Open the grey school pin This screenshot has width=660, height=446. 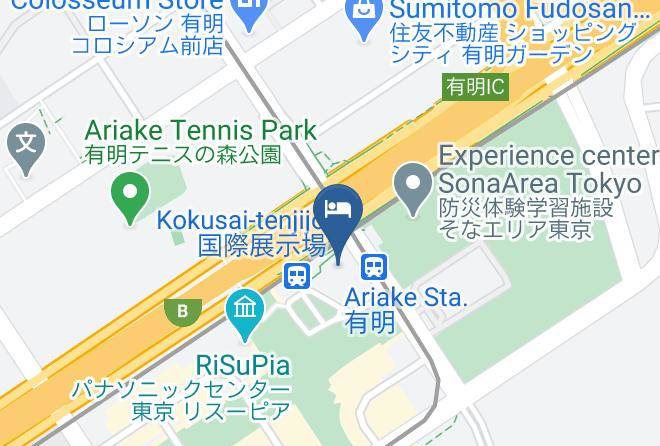tap(26, 149)
